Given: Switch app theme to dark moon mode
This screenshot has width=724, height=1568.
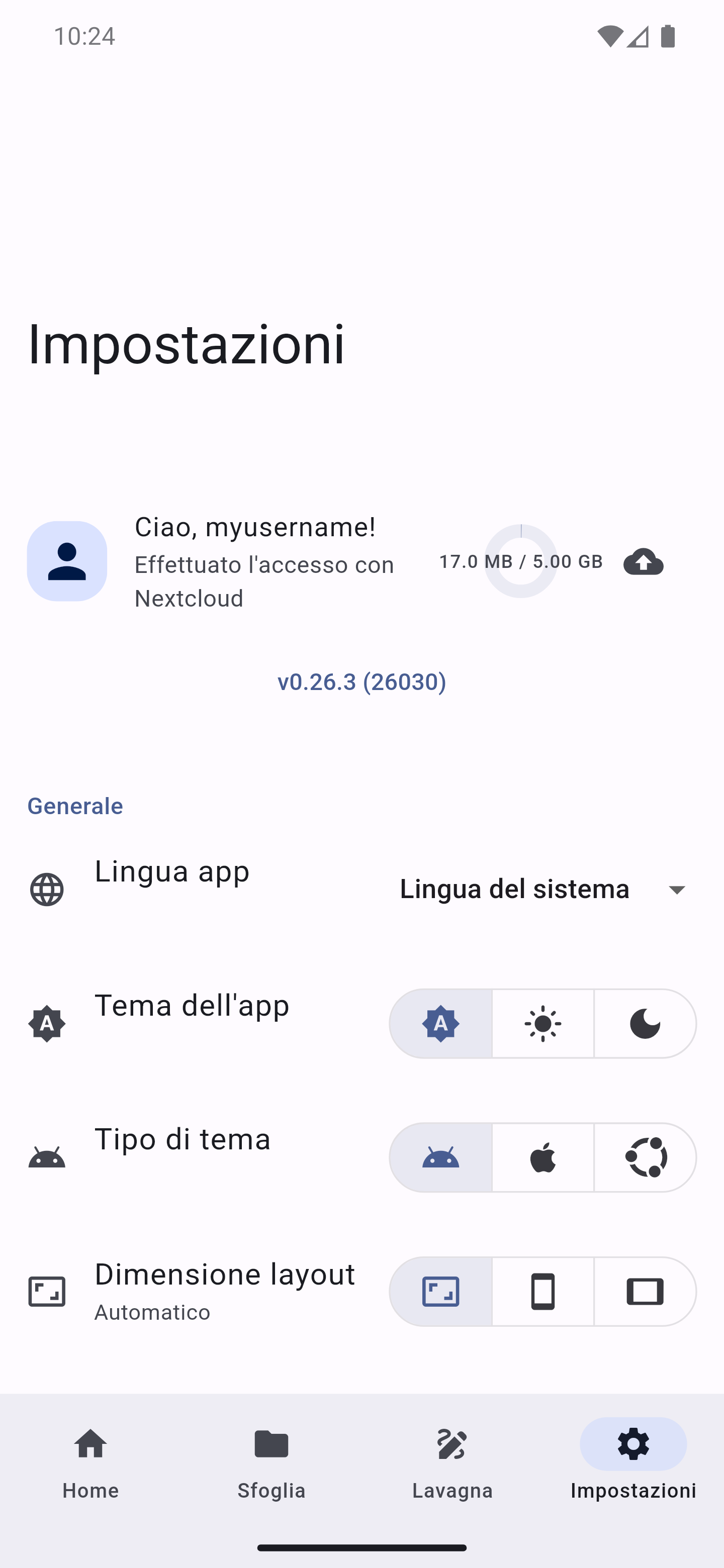Looking at the screenshot, I should [645, 1023].
